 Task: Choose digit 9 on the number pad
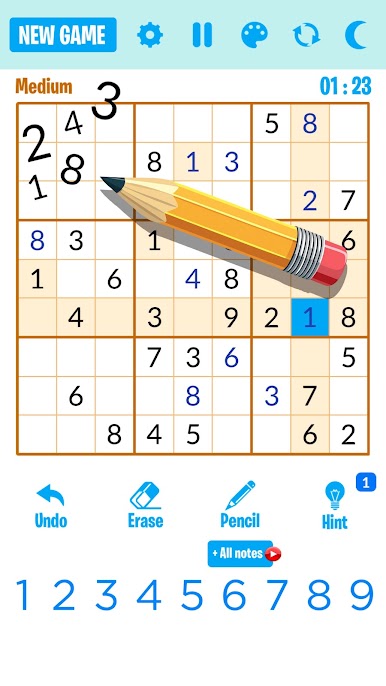coord(361,595)
